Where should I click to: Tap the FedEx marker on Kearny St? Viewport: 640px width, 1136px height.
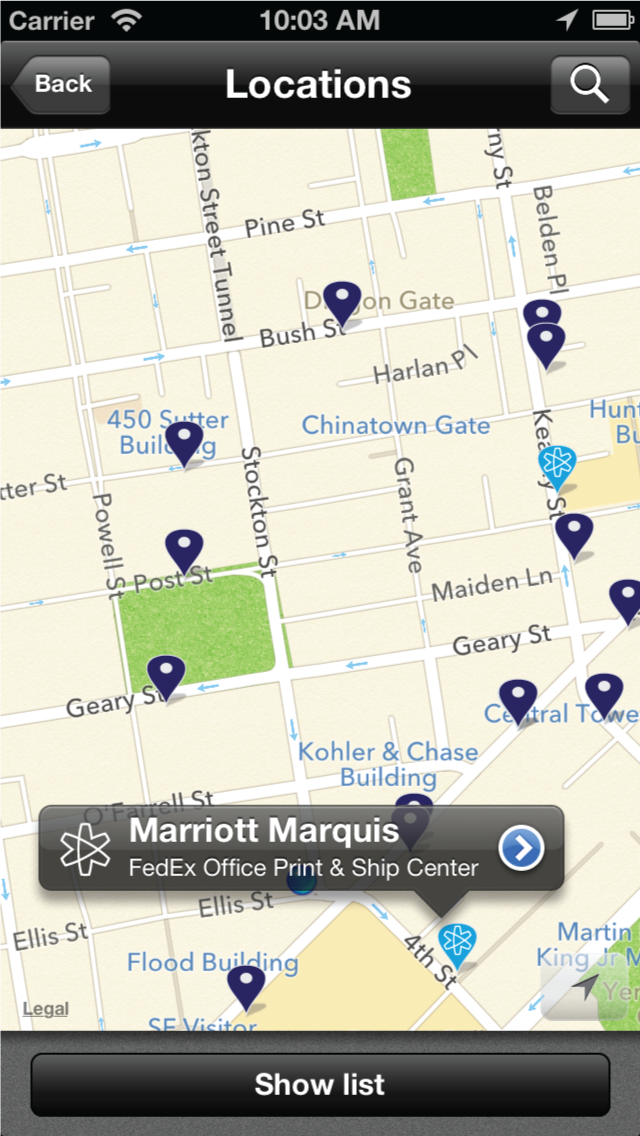pos(557,464)
